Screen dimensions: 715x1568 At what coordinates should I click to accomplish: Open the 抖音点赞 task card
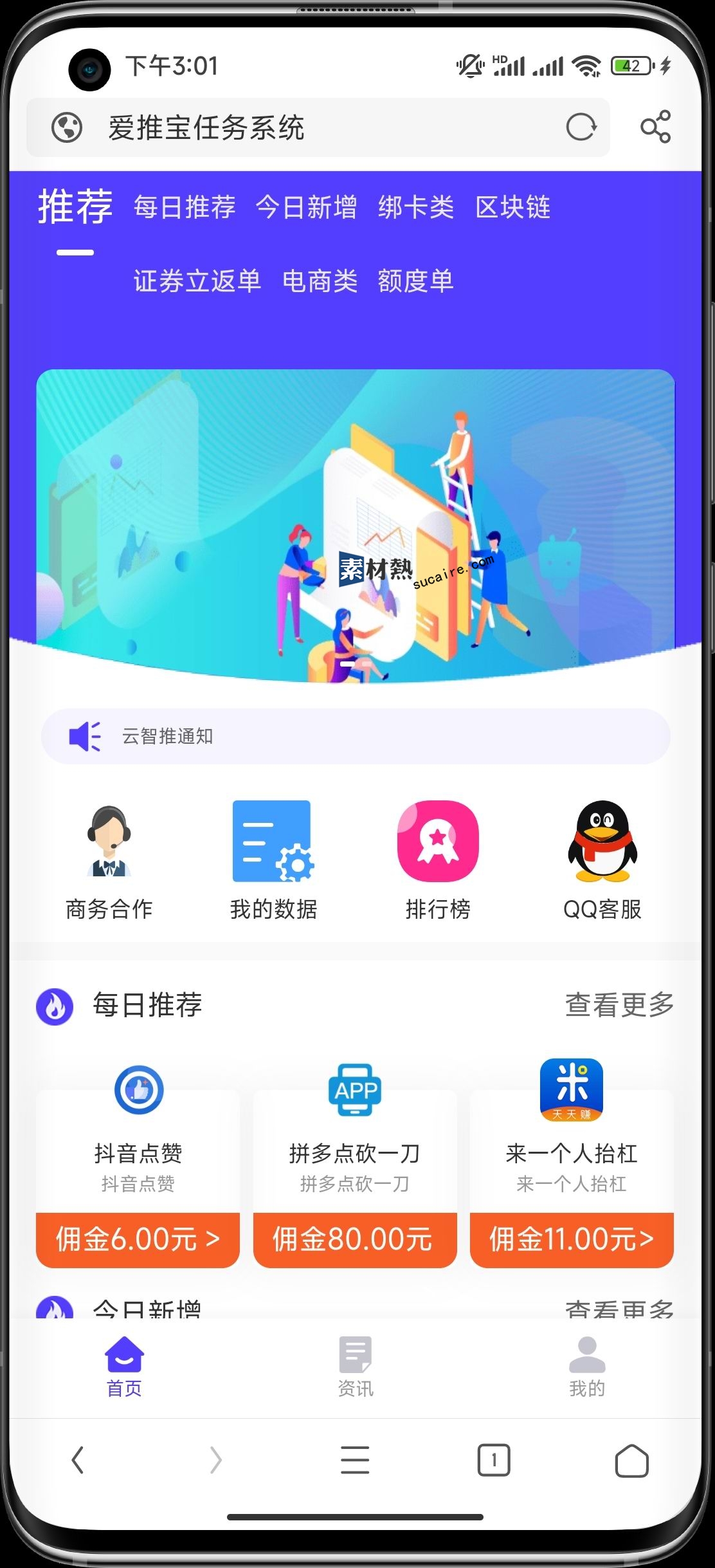(x=138, y=1152)
